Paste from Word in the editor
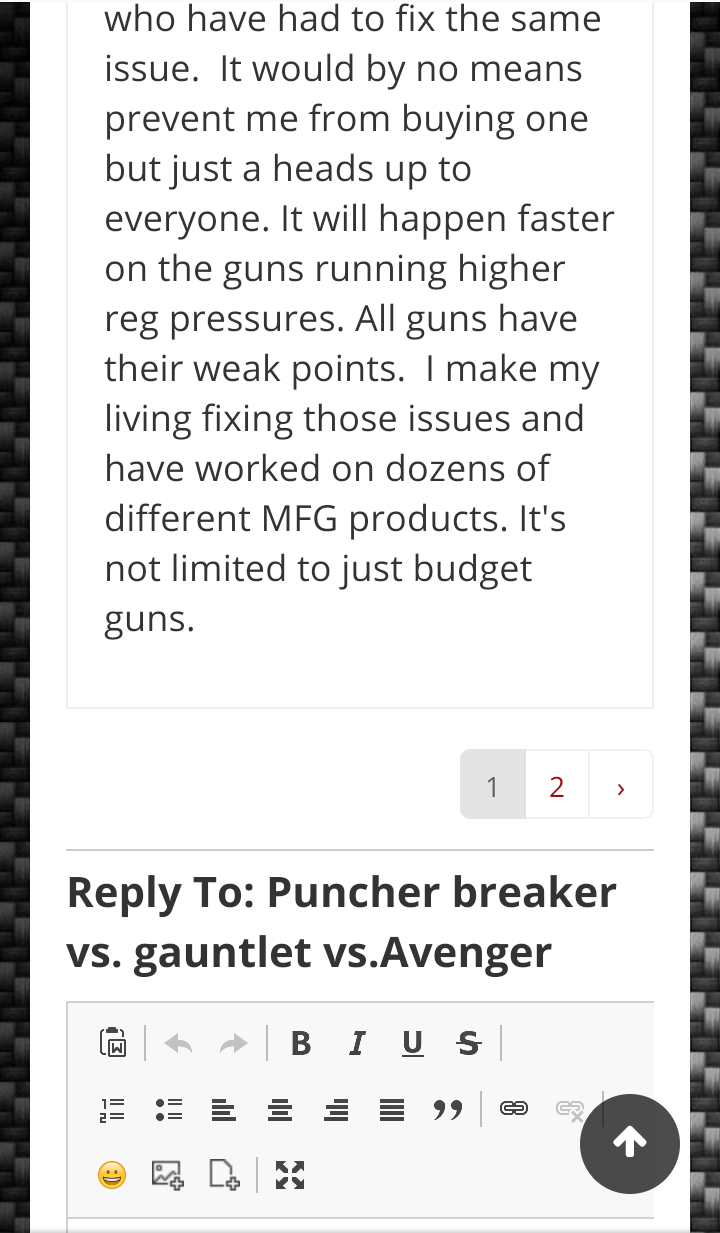This screenshot has width=720, height=1233. pyautogui.click(x=113, y=1043)
